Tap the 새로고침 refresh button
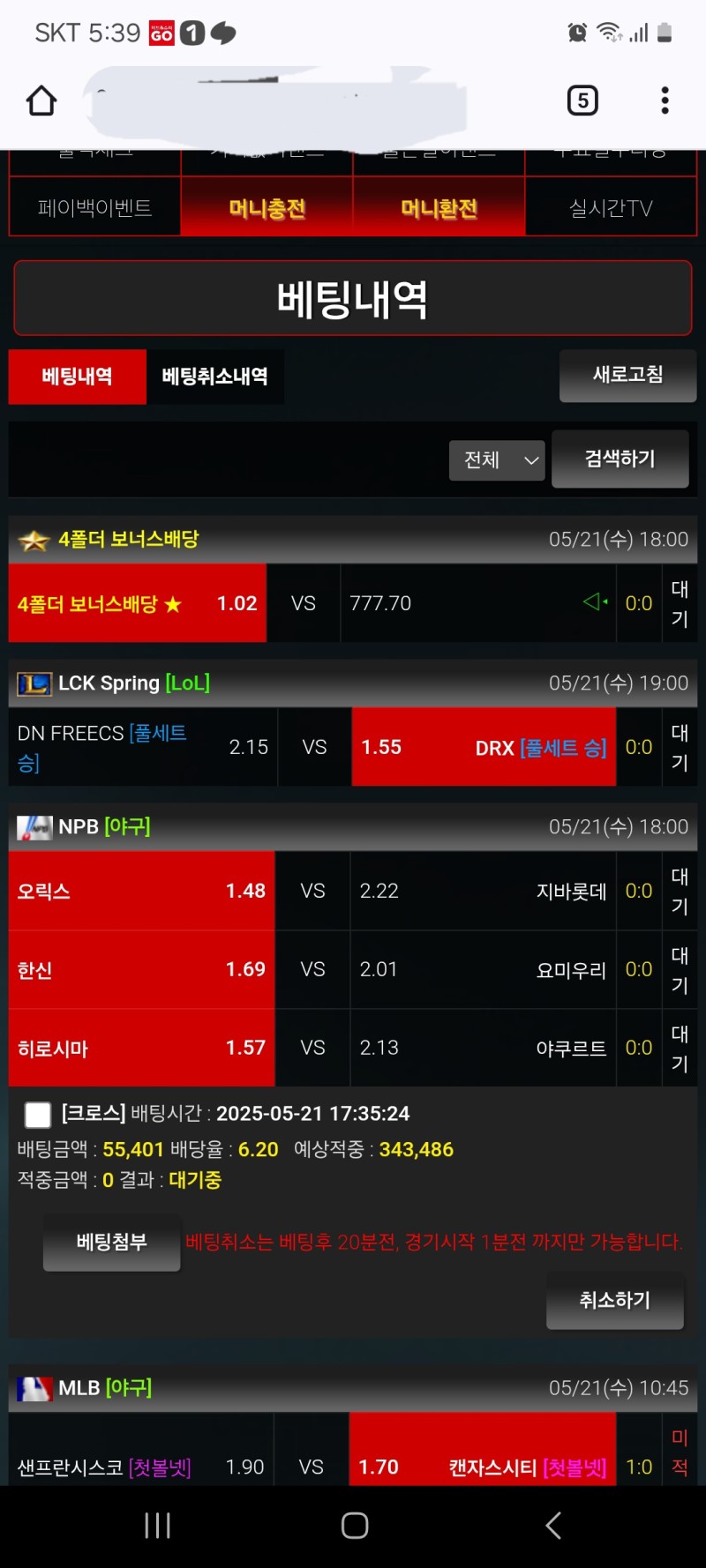 point(627,375)
